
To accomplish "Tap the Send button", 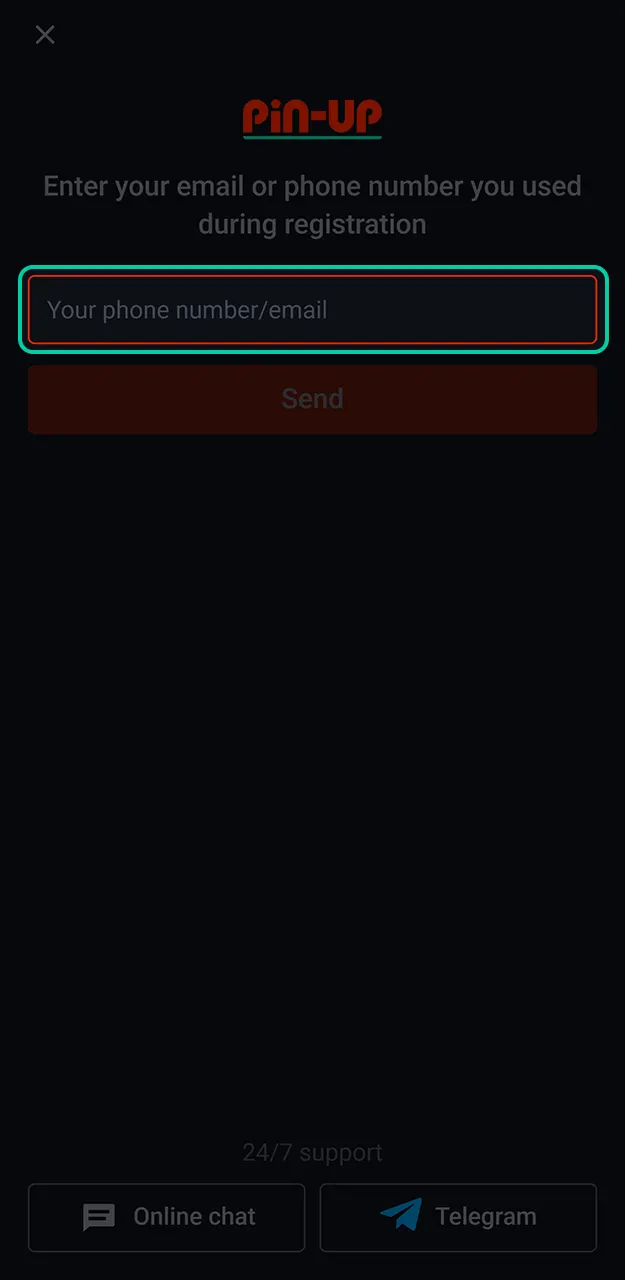I will point(312,399).
